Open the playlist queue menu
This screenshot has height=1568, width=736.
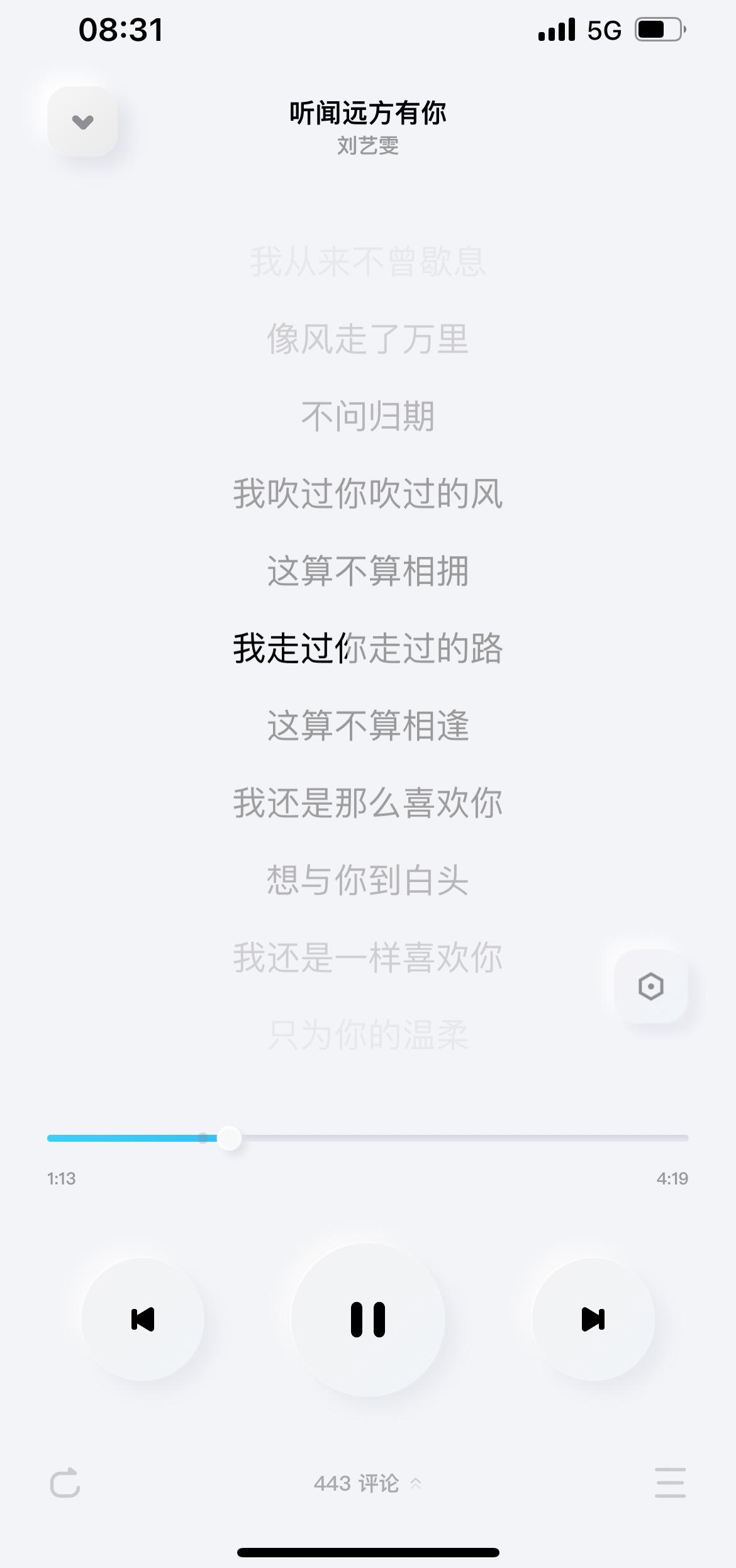pyautogui.click(x=670, y=1483)
